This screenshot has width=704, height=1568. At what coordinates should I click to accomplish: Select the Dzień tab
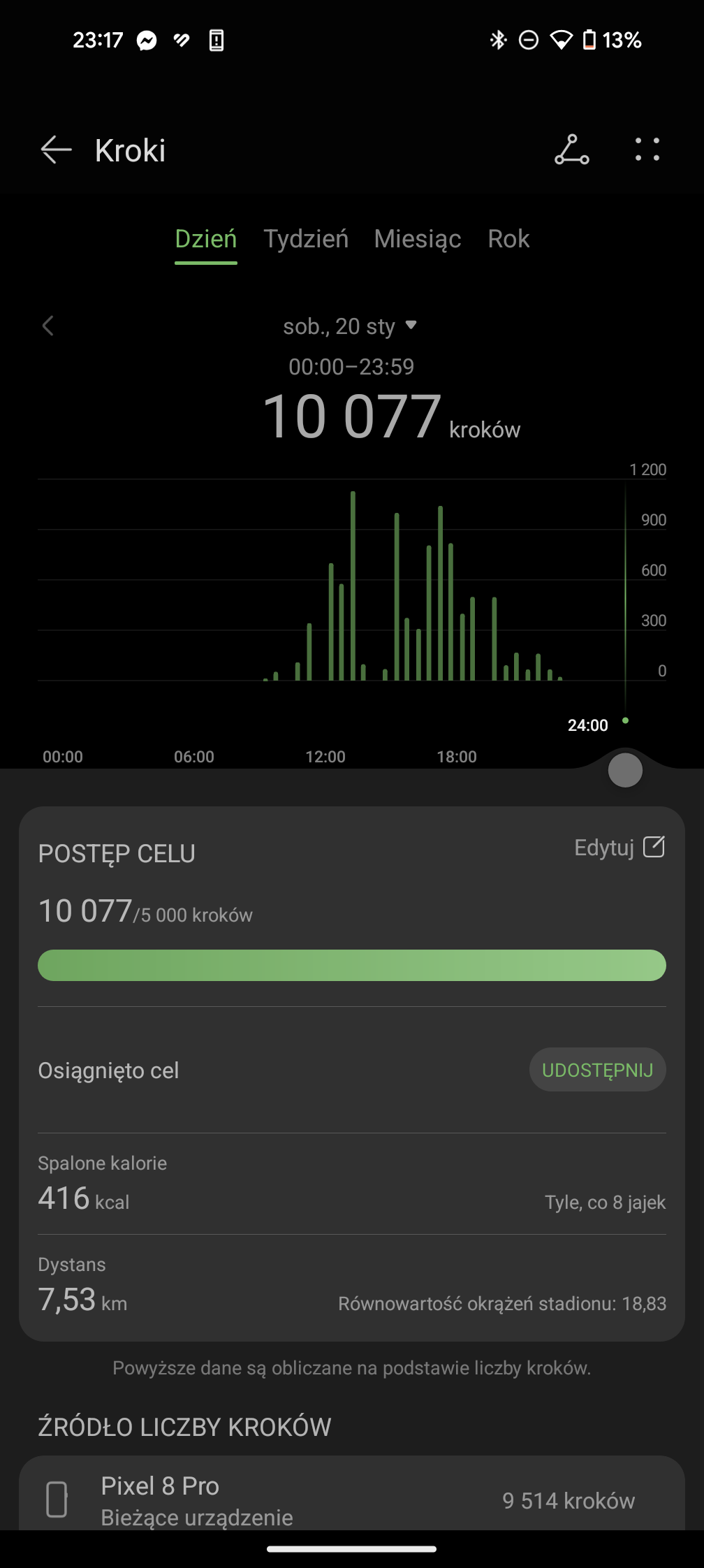click(x=205, y=239)
